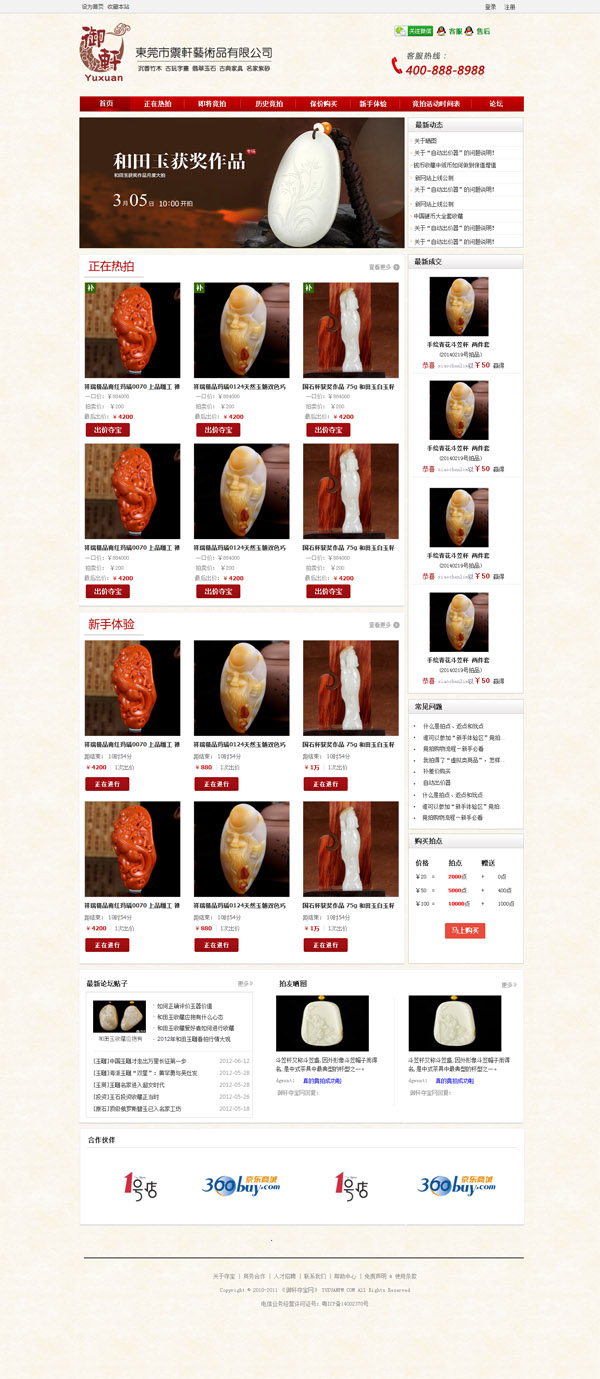This screenshot has width=600, height=1379.
Task: Tap the 关注微信 button
Action: coord(414,31)
